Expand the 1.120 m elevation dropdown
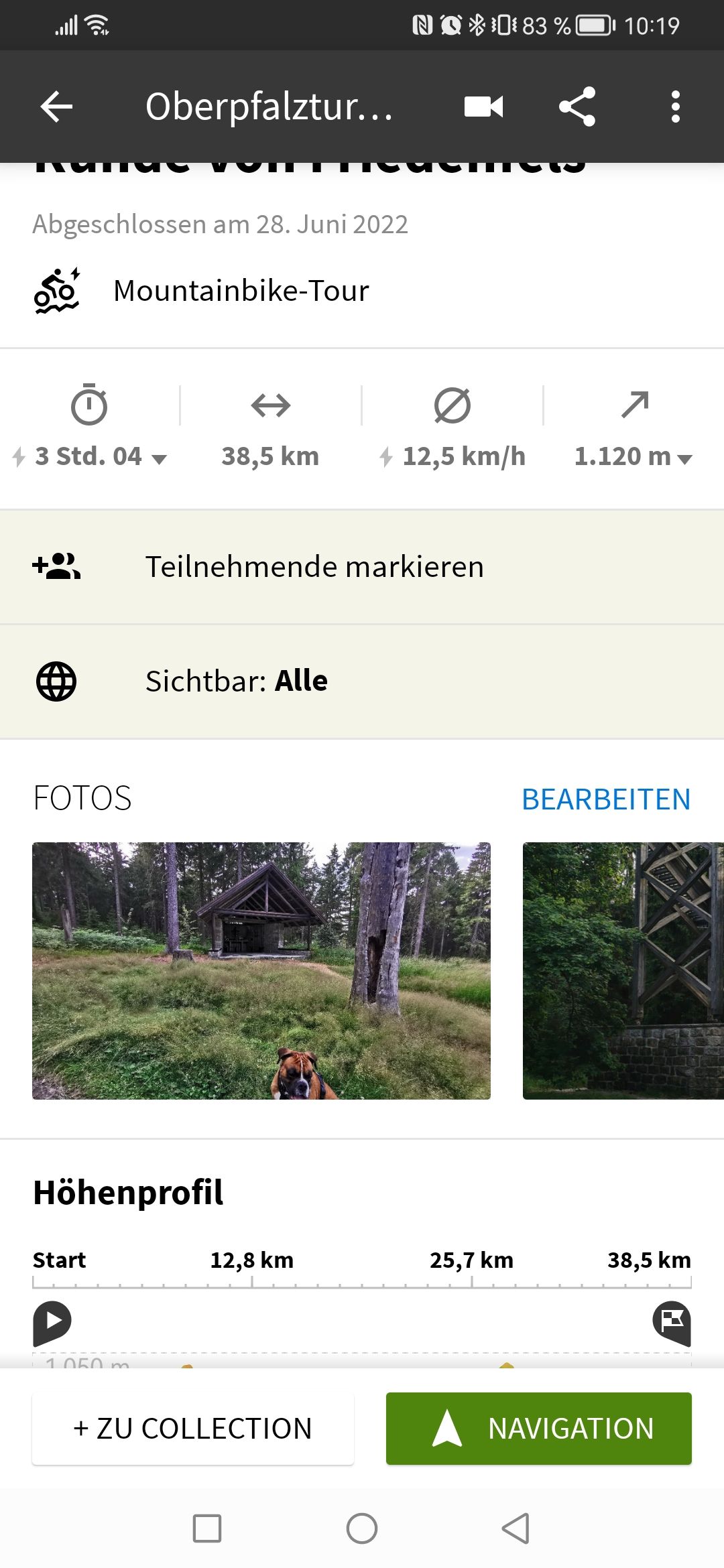 click(x=633, y=457)
